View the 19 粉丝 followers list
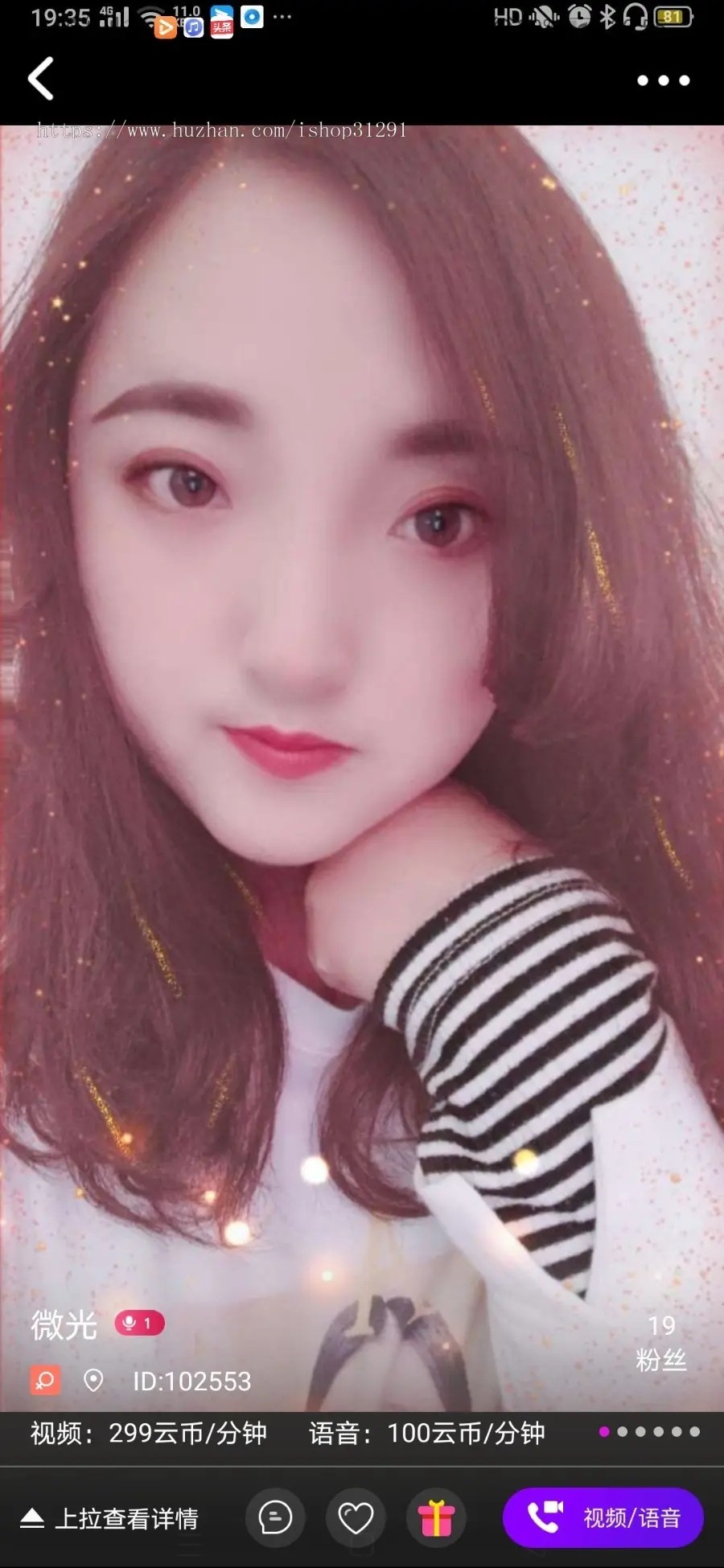 tap(660, 1343)
